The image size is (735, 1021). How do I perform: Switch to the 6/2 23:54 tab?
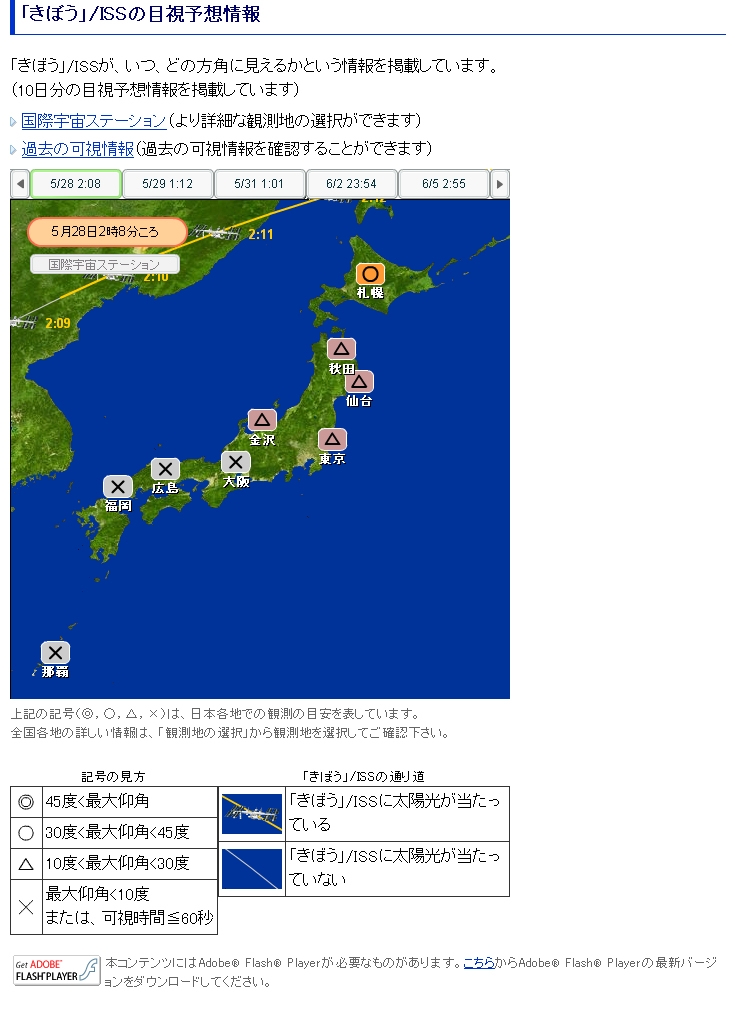[x=351, y=184]
